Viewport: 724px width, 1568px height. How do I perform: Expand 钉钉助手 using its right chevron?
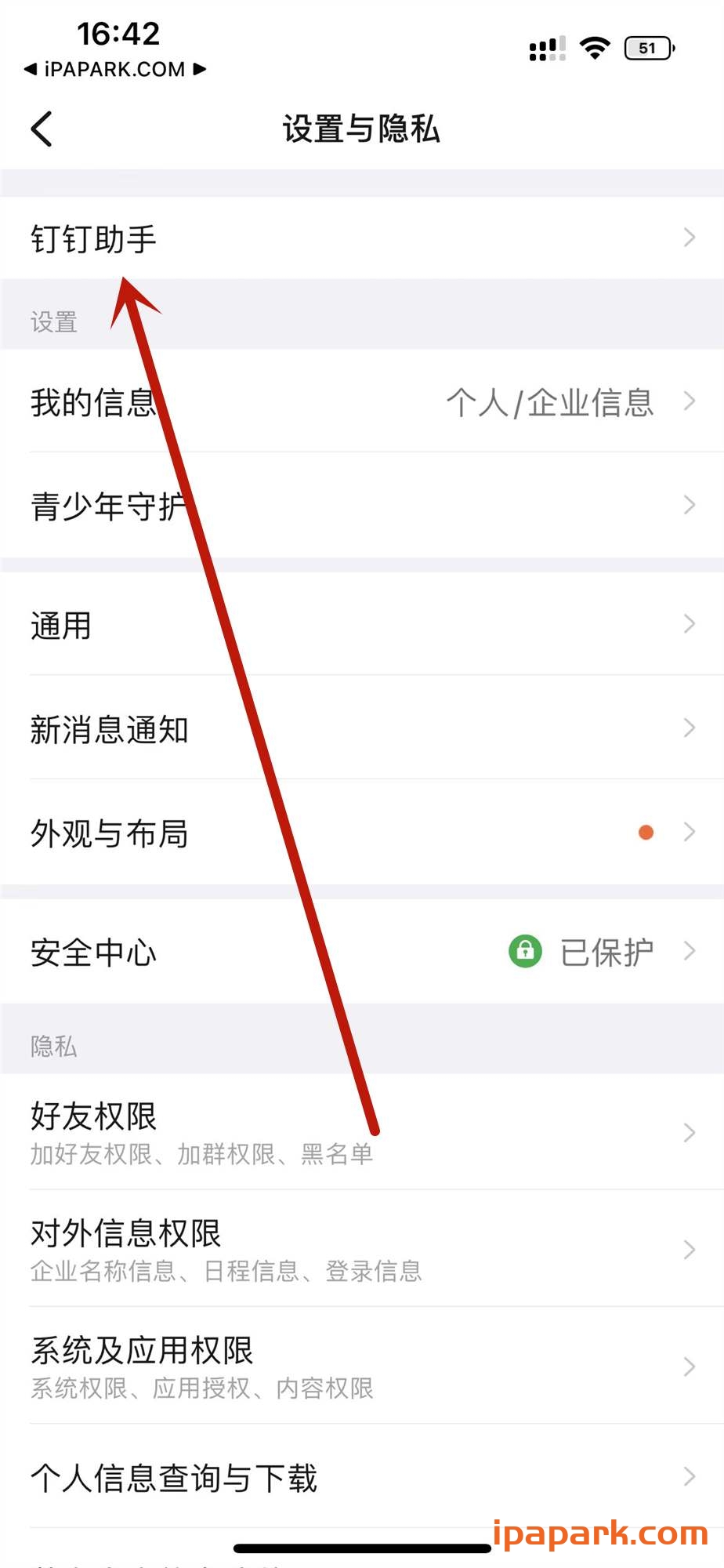689,238
